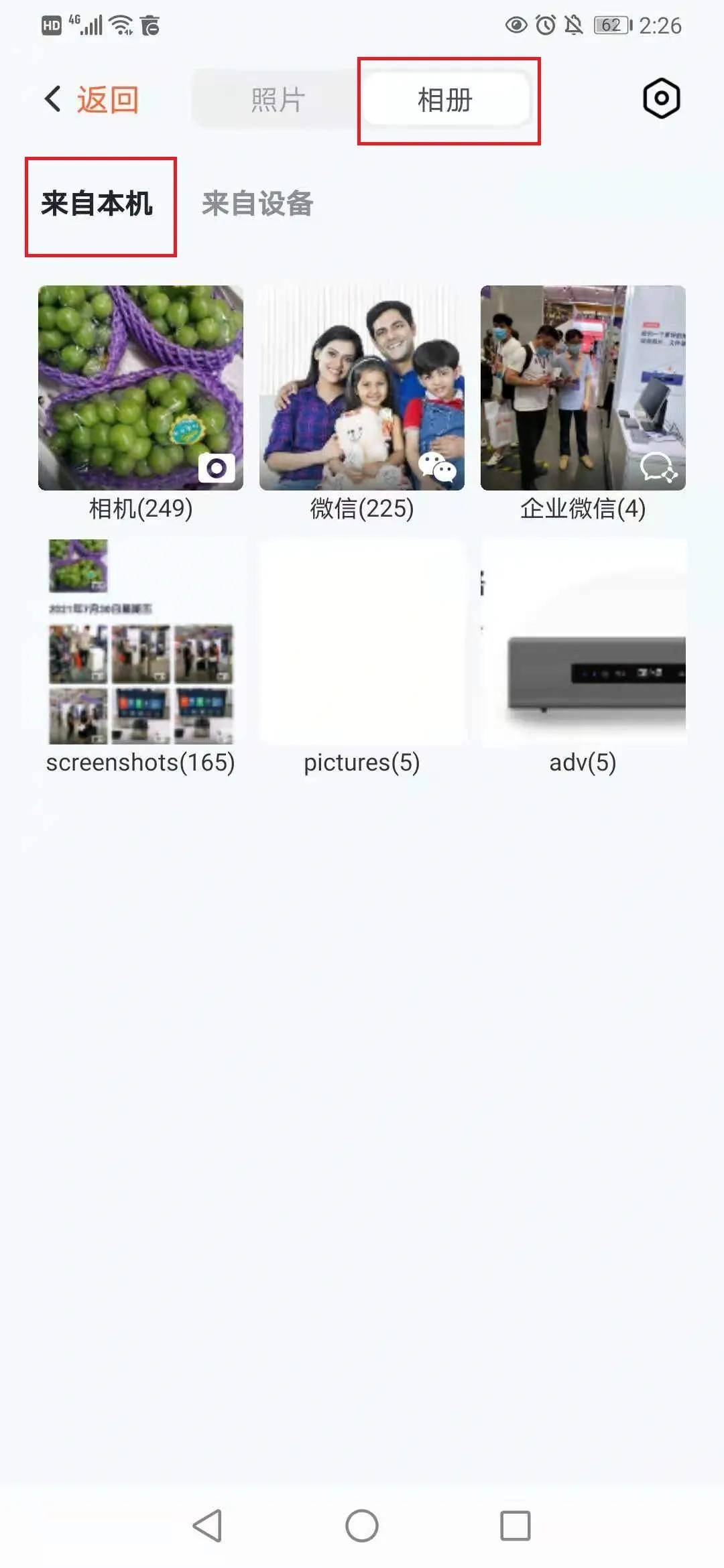Open recent apps from navigation bar
The width and height of the screenshot is (724, 1568).
click(x=516, y=1526)
